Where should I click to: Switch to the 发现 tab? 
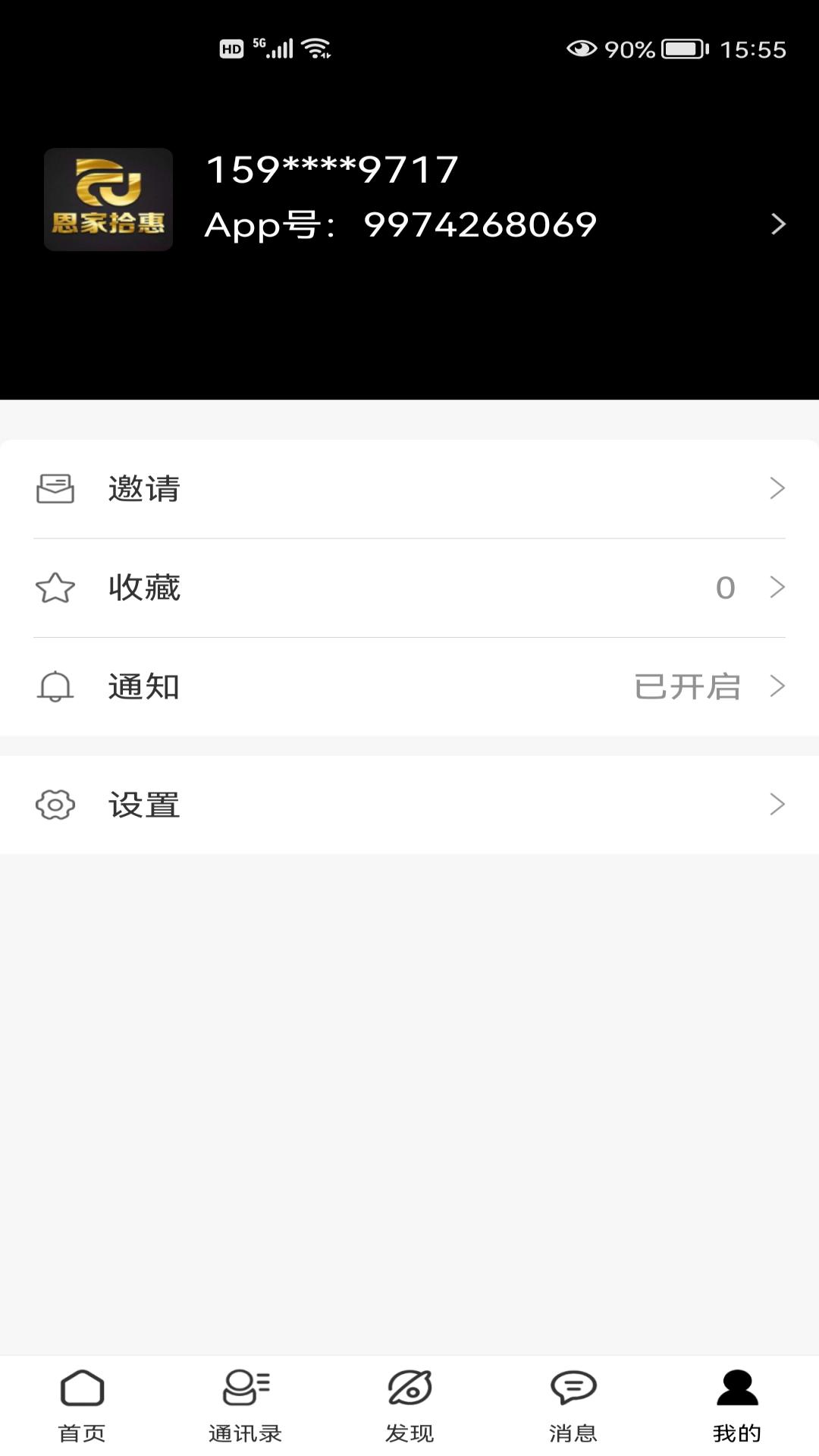(x=409, y=1406)
